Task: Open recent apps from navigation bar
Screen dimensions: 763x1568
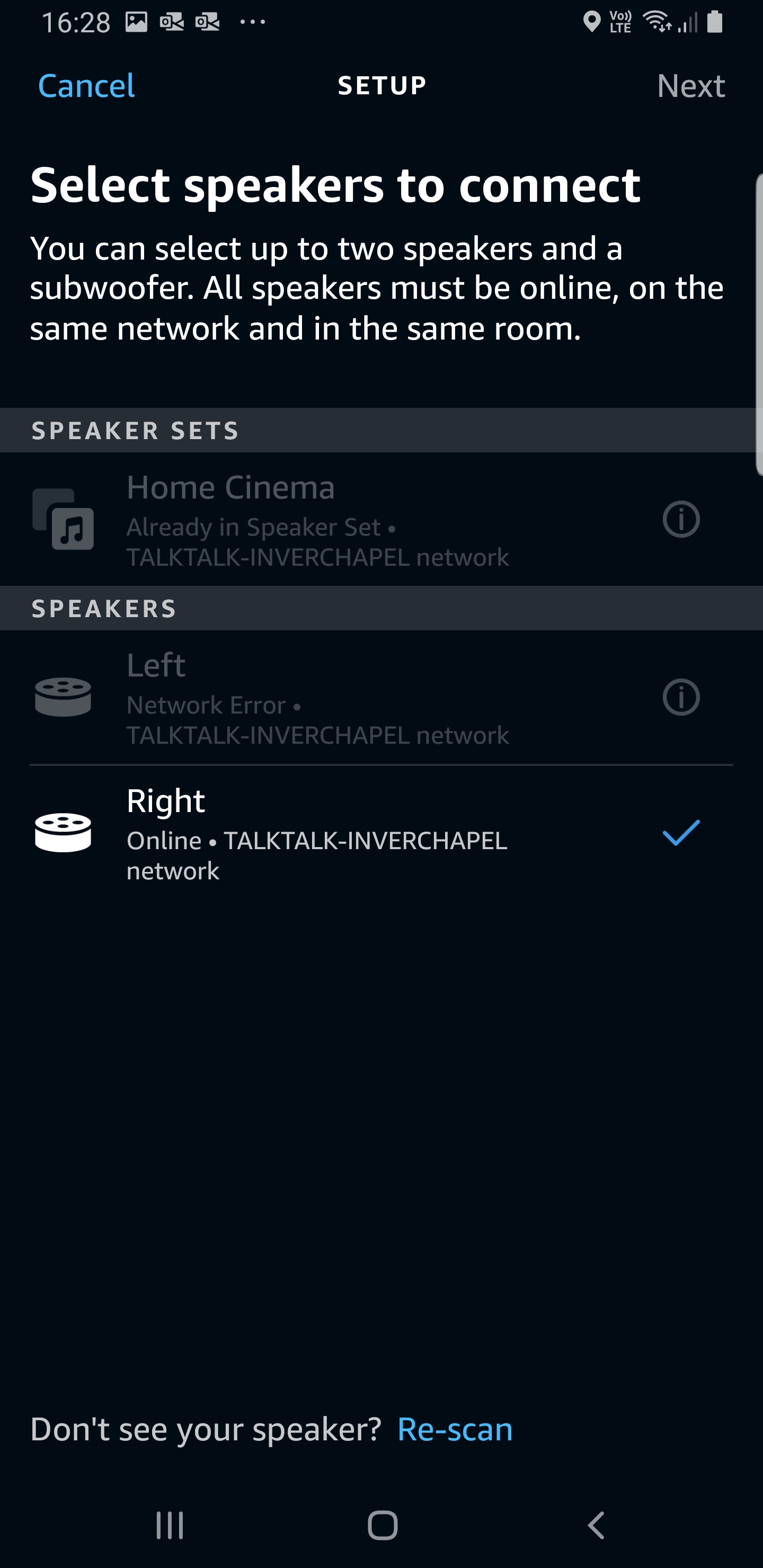Action: click(169, 1526)
